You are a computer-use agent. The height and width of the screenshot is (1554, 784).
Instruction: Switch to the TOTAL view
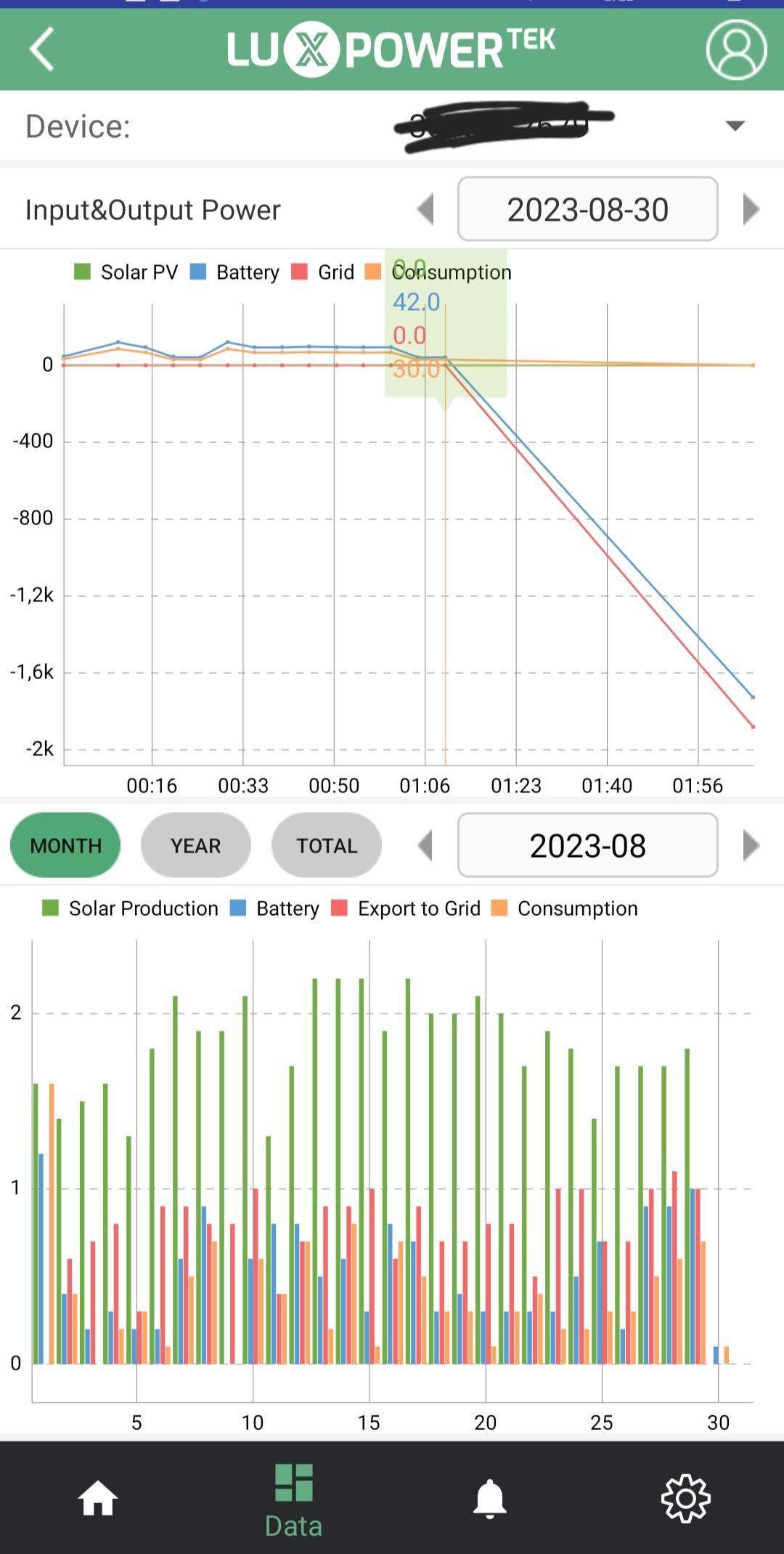pyautogui.click(x=326, y=845)
